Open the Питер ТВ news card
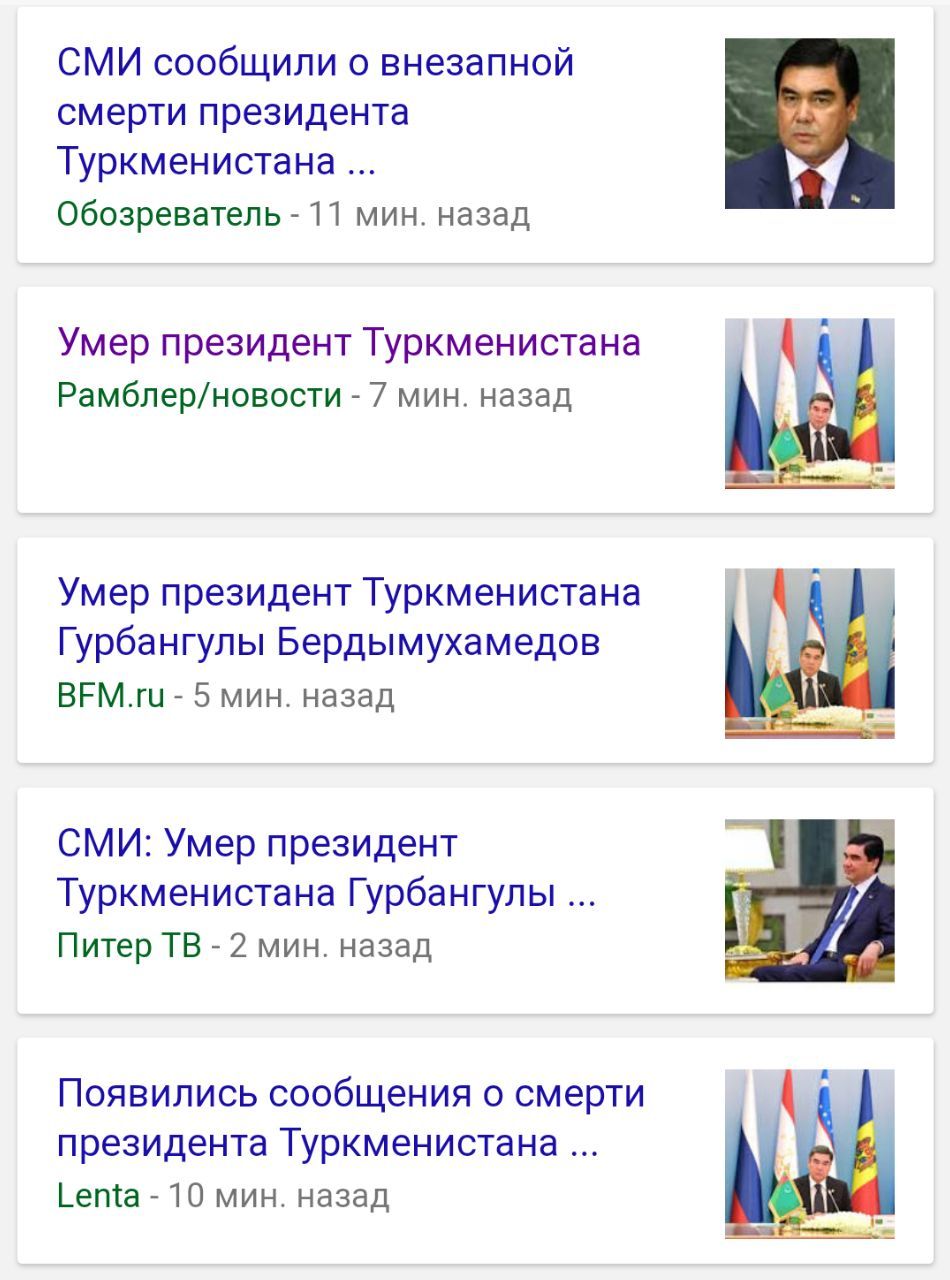This screenshot has width=950, height=1280. [326, 868]
